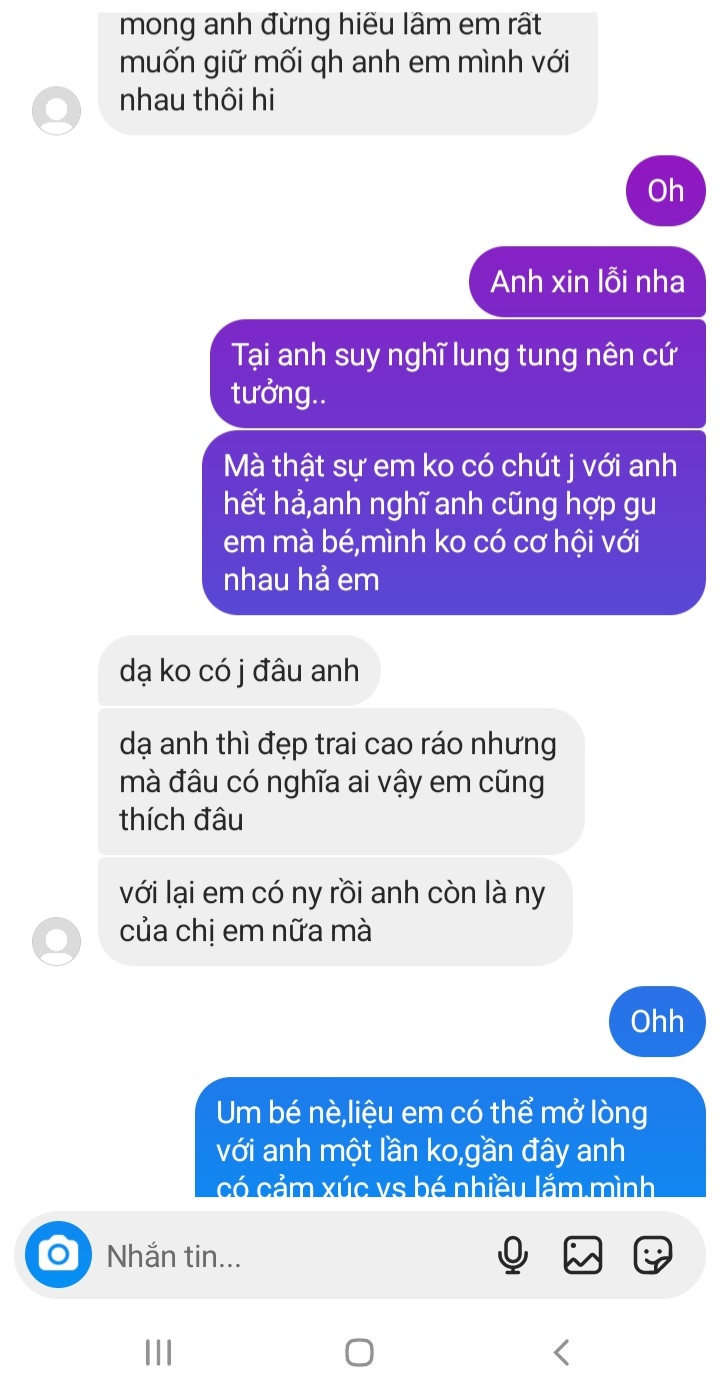Record a voice message with the microphone
Image resolution: width=720 pixels, height=1397 pixels.
[513, 1255]
